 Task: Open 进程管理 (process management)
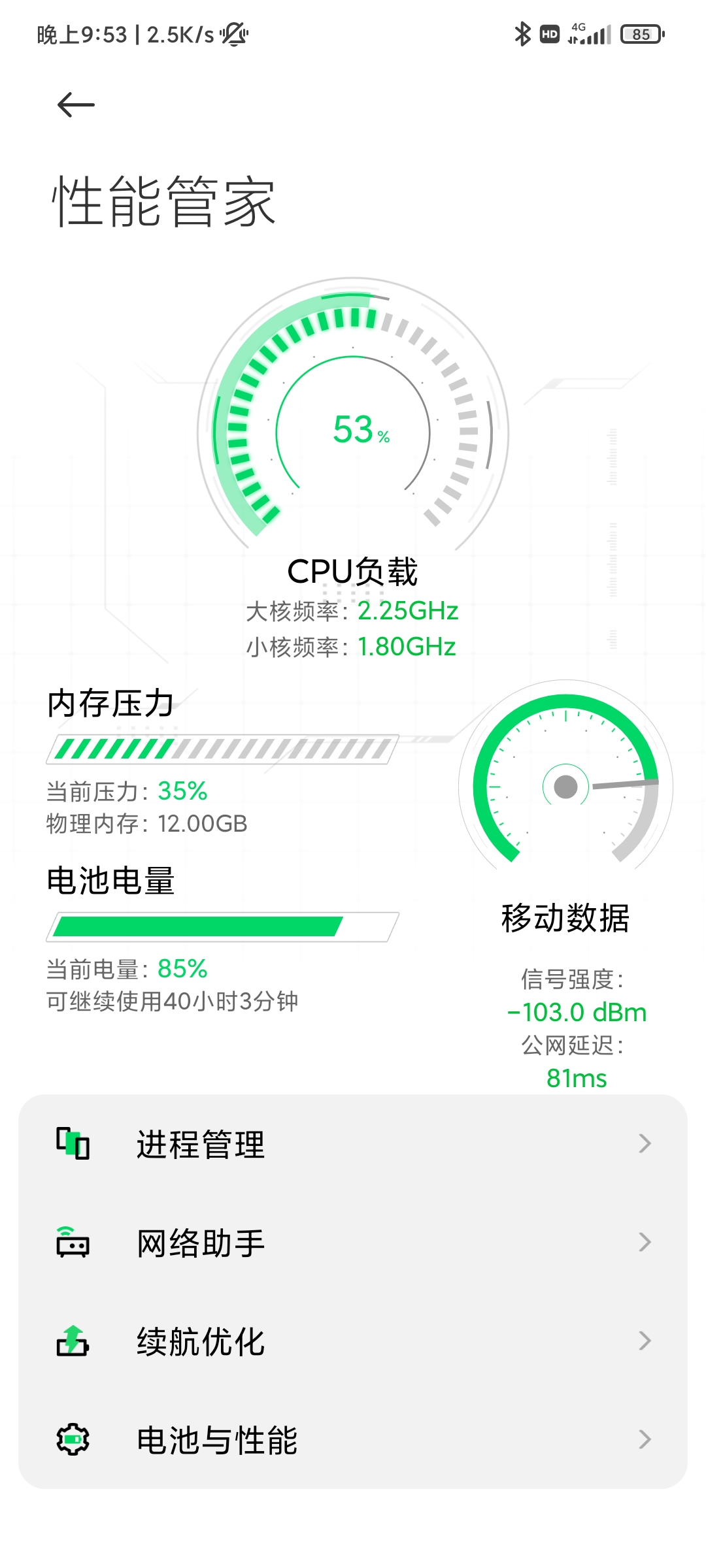pyautogui.click(x=353, y=1144)
